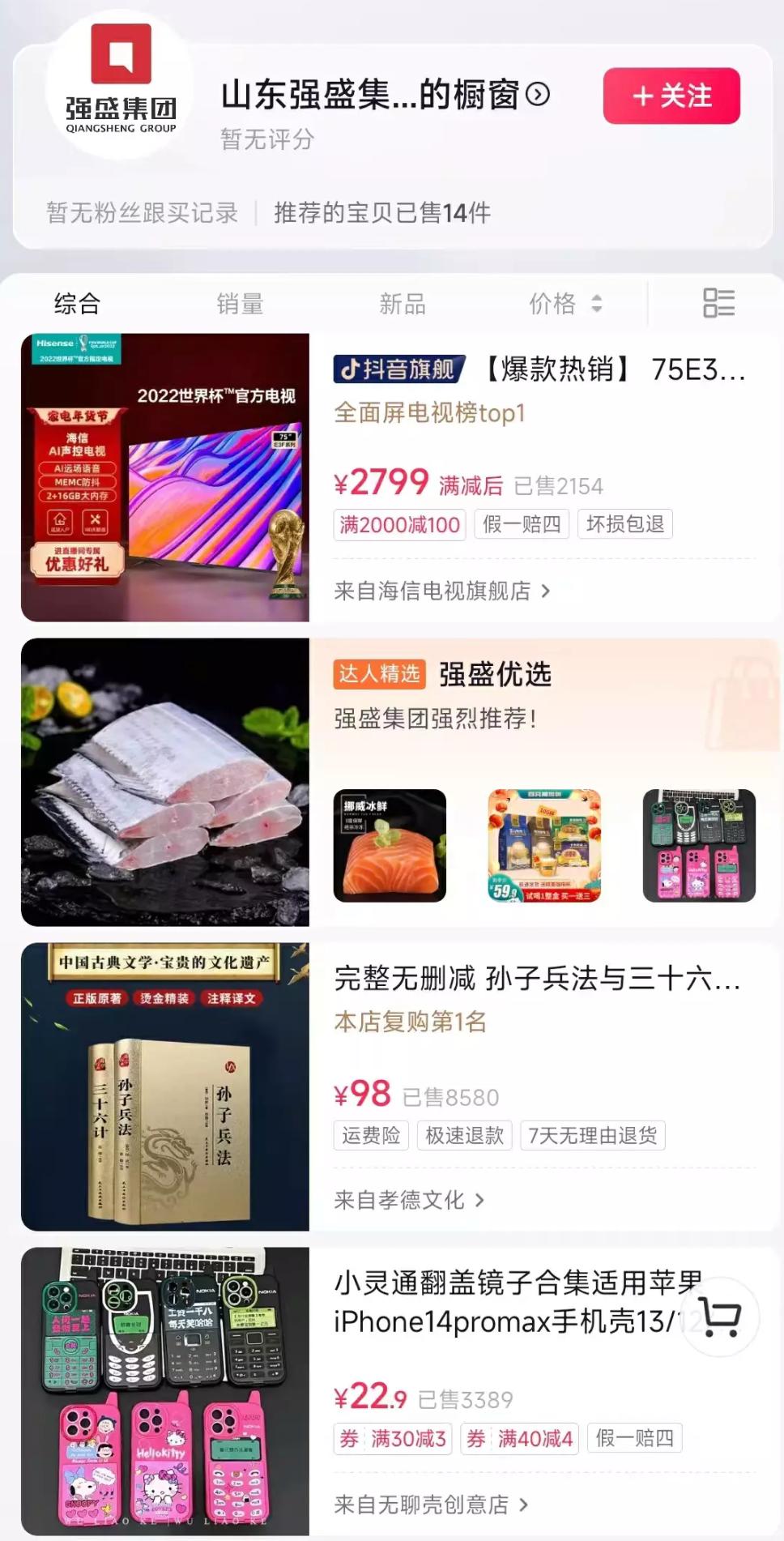Sort products by 价格
The height and width of the screenshot is (1541, 784).
tap(565, 304)
